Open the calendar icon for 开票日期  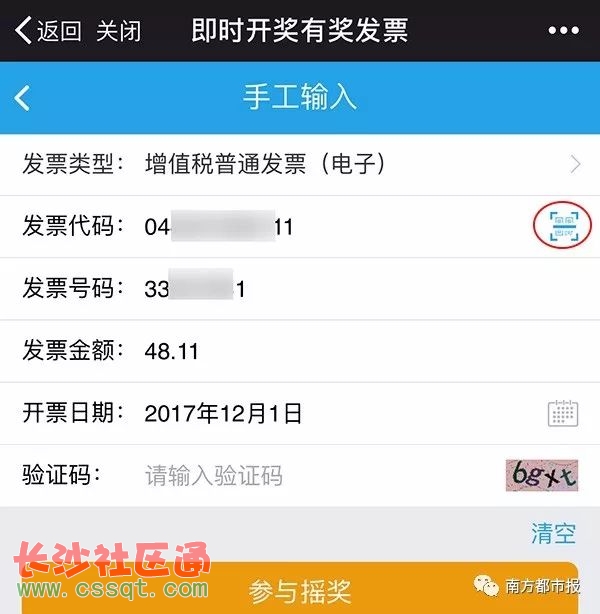click(562, 412)
